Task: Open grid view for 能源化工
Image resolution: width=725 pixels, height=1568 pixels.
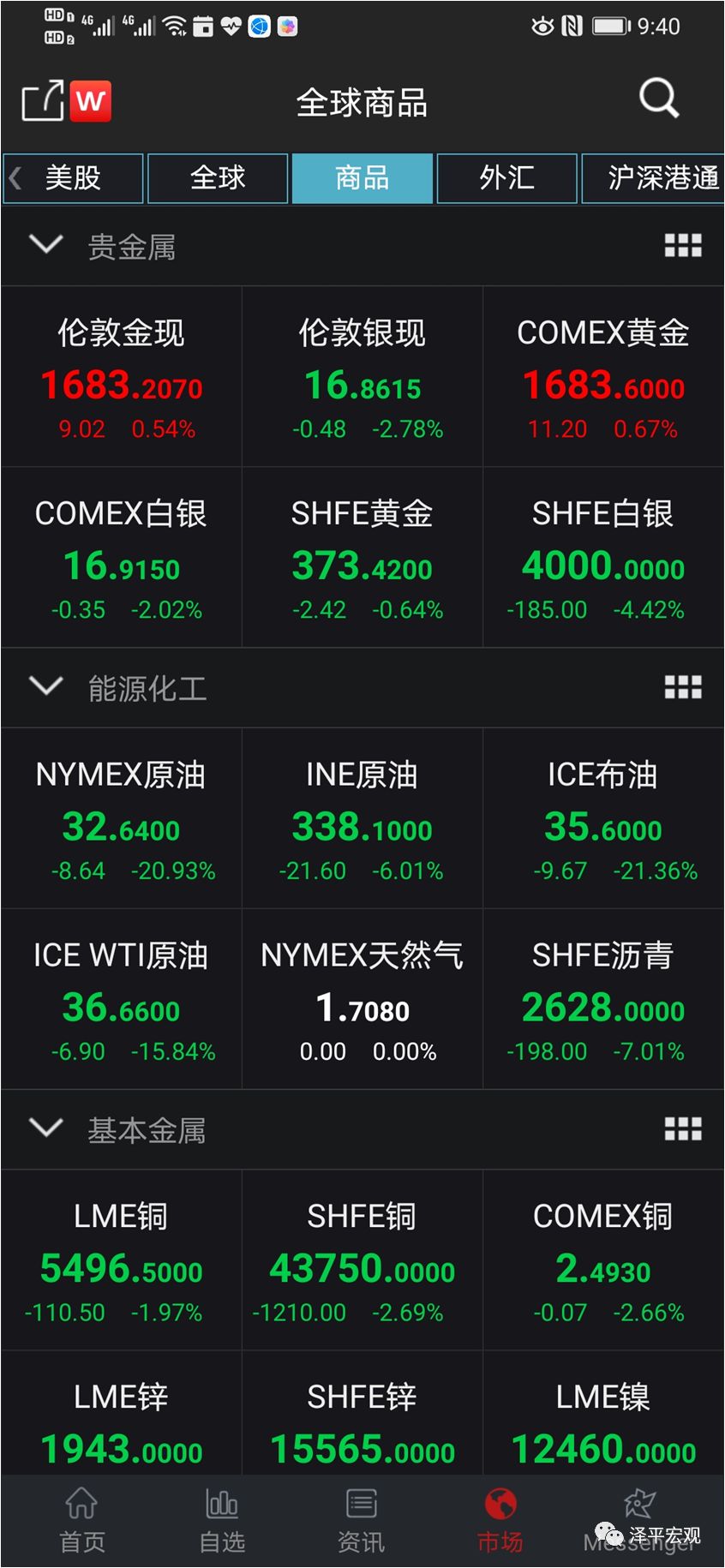Action: [683, 687]
